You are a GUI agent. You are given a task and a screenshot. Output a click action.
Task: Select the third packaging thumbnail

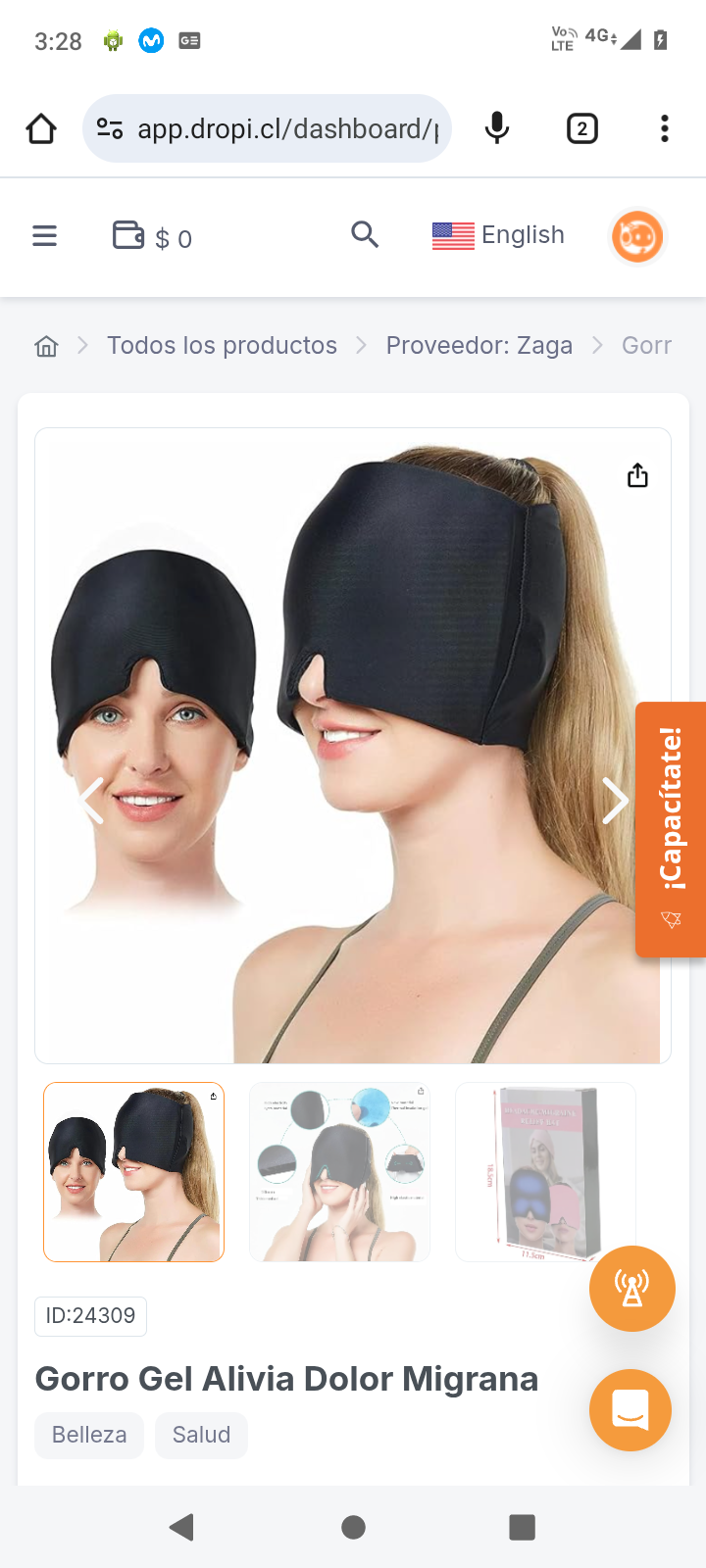pos(545,1172)
